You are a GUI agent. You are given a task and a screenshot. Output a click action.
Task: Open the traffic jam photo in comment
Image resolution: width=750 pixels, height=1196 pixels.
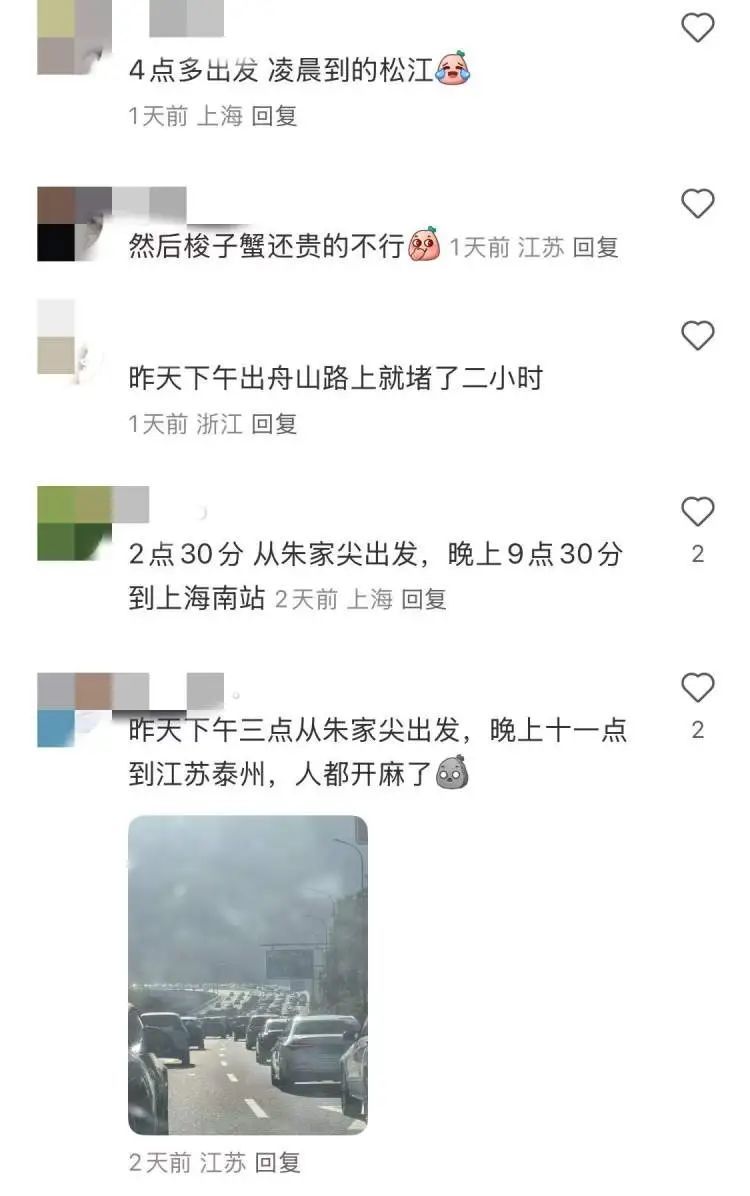click(248, 975)
